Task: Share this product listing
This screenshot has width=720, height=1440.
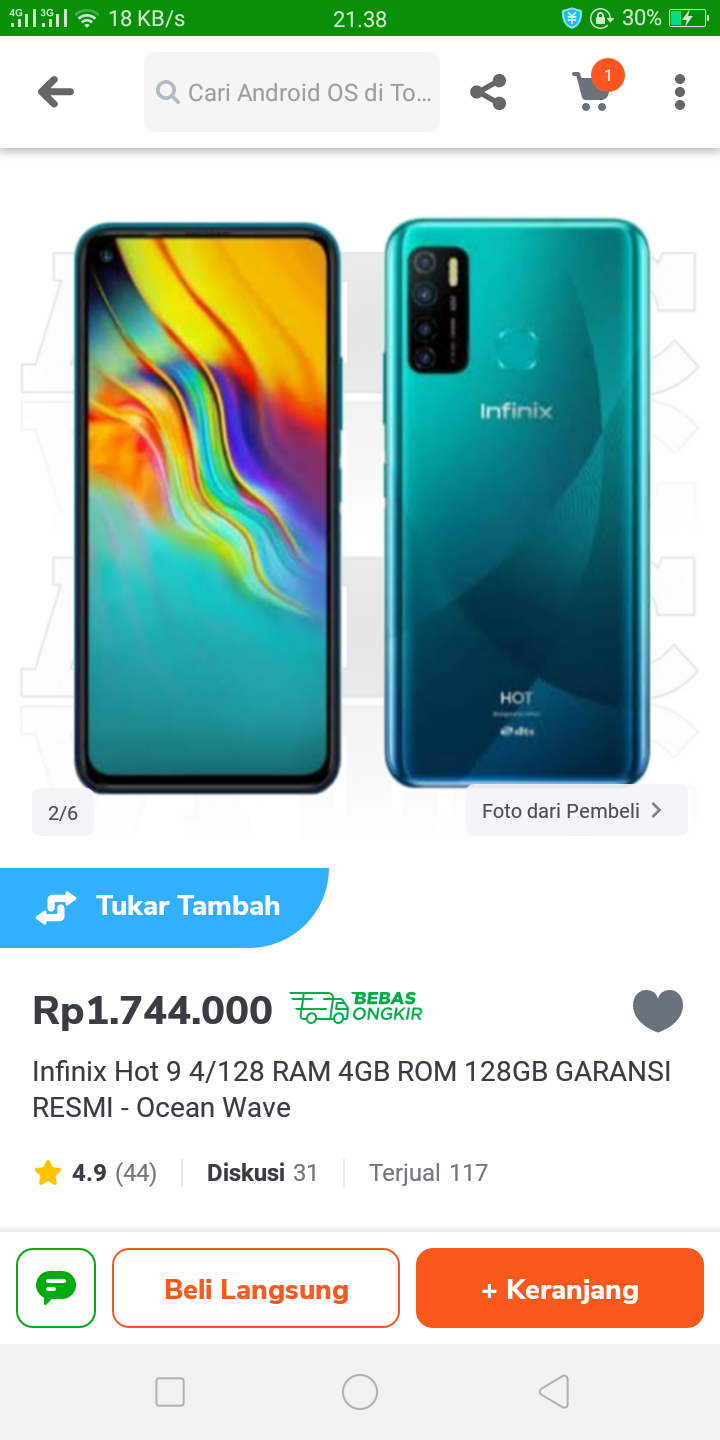Action: 489,91
